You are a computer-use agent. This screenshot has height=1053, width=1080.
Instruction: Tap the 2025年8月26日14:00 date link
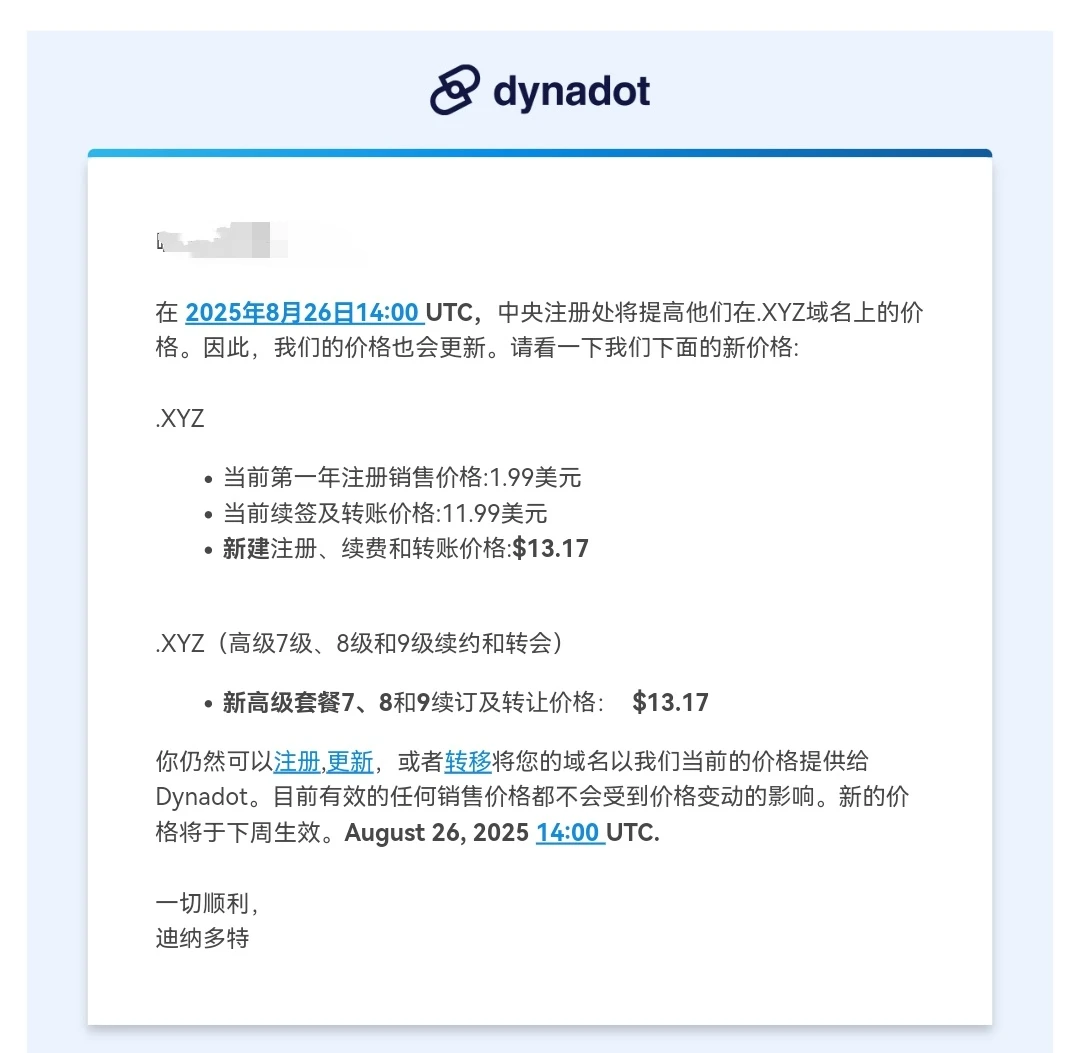click(302, 312)
